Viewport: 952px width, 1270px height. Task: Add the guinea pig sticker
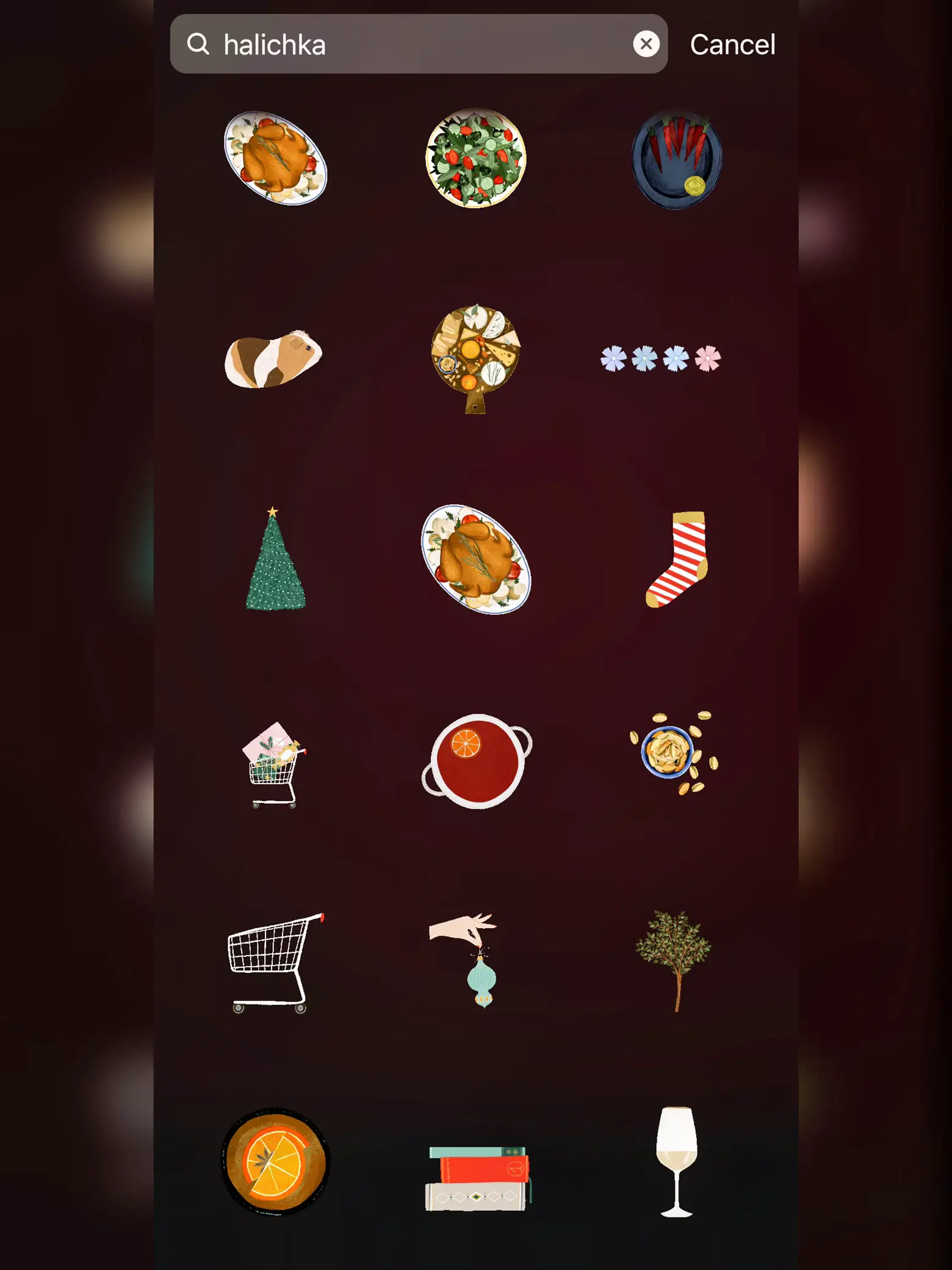pyautogui.click(x=273, y=359)
